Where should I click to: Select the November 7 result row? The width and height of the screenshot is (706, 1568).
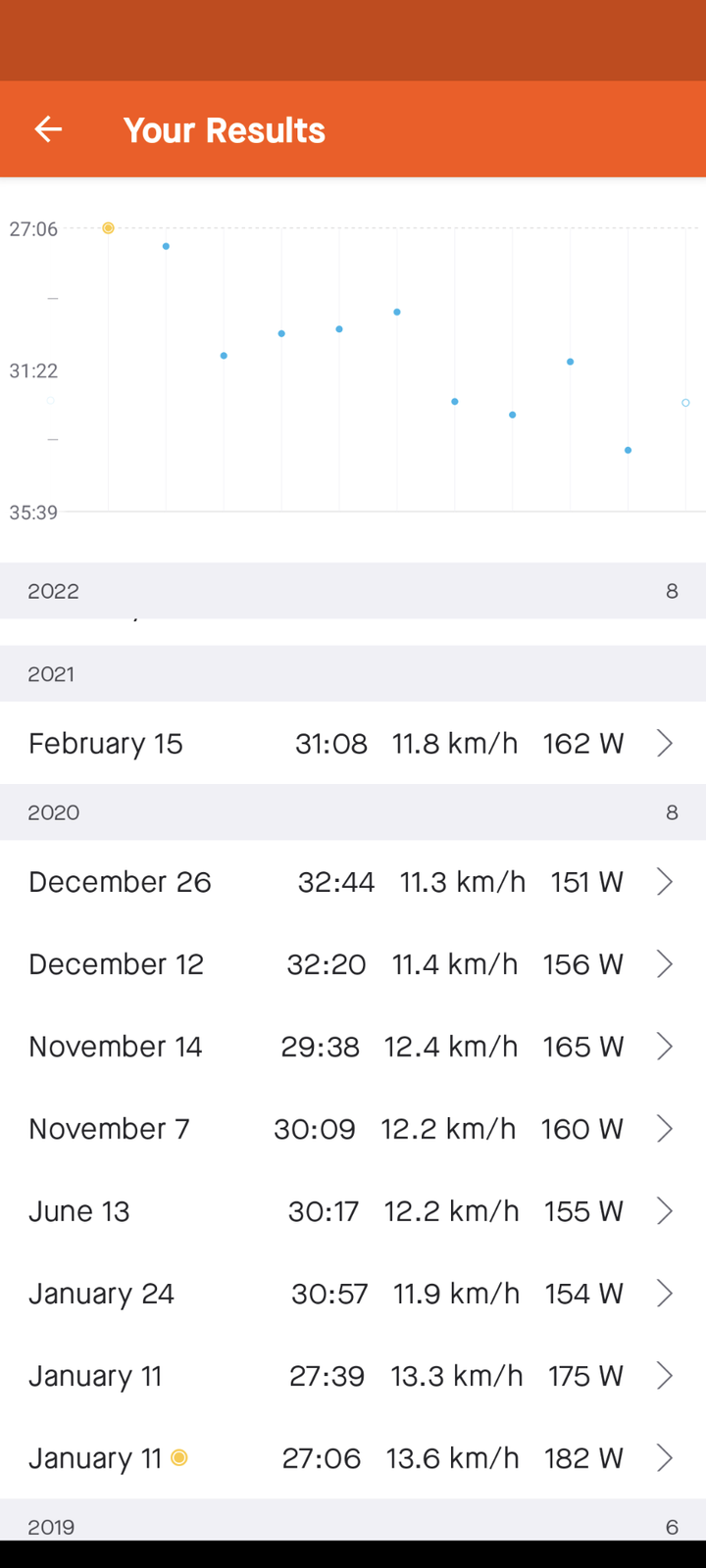click(x=353, y=1129)
